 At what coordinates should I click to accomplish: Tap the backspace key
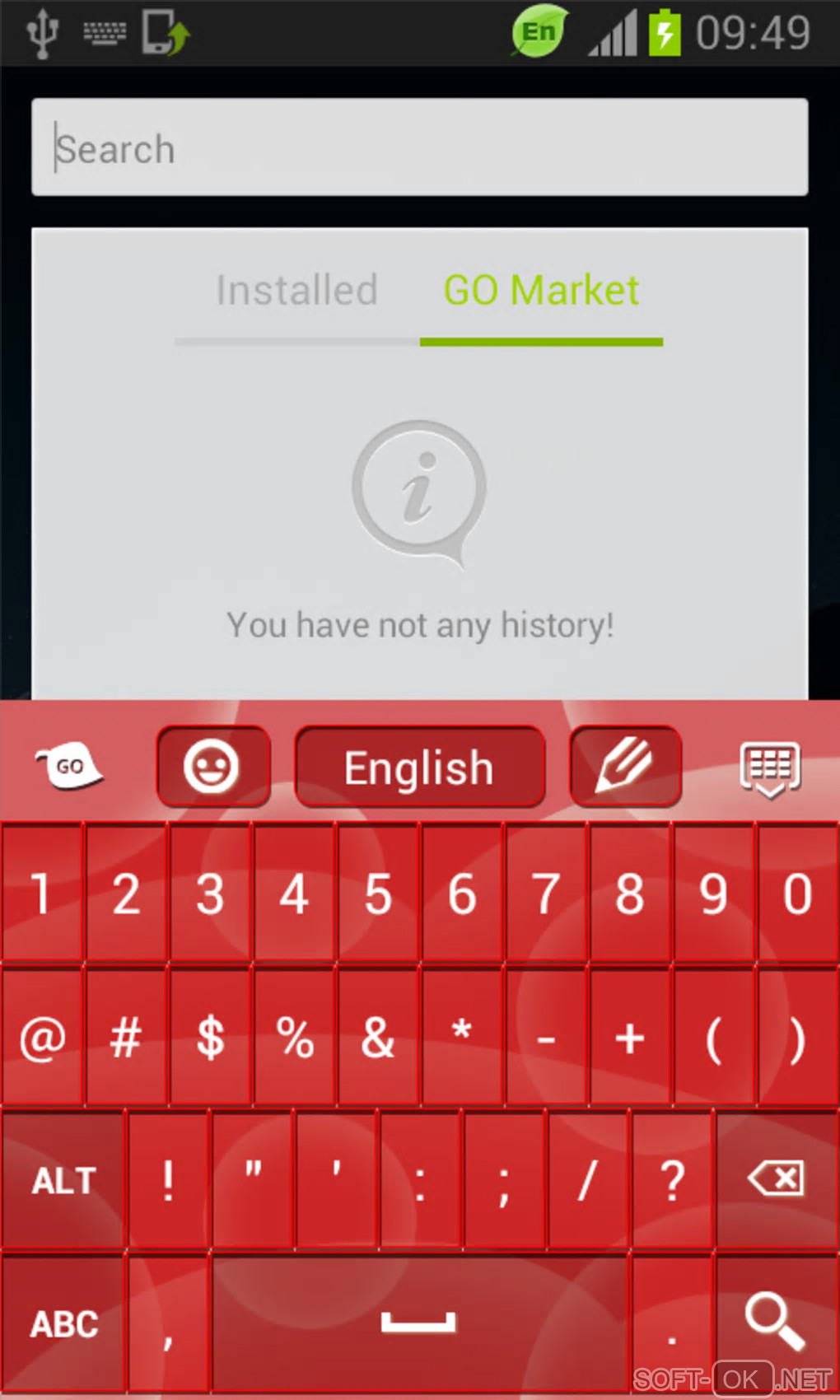776,1178
